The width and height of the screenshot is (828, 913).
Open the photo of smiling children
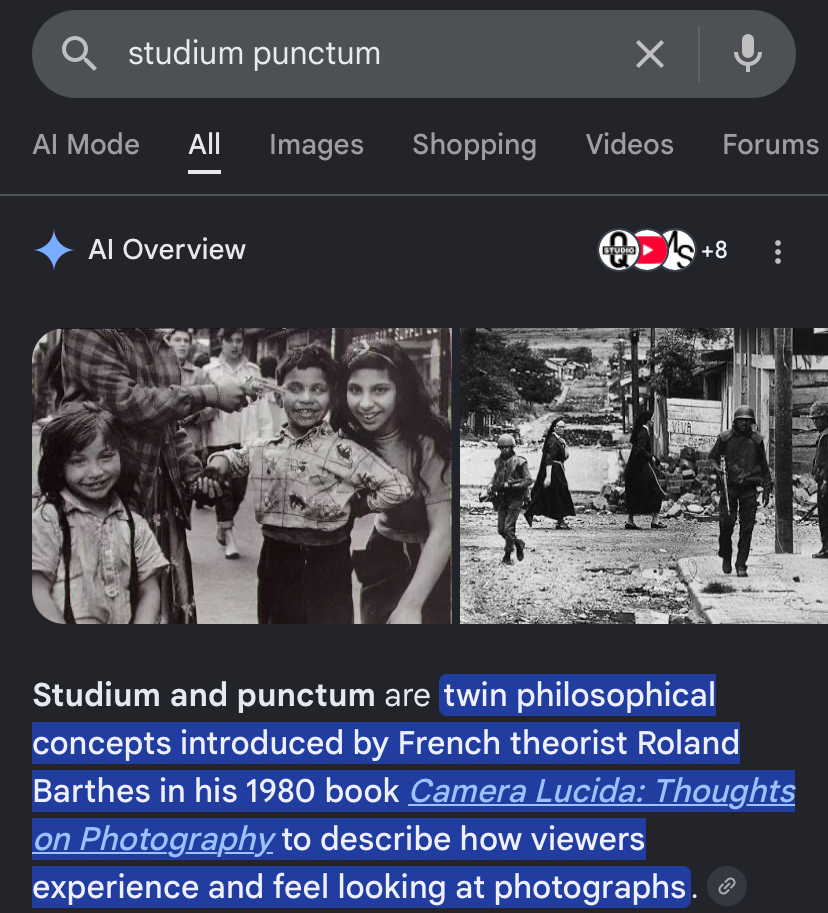(x=242, y=476)
